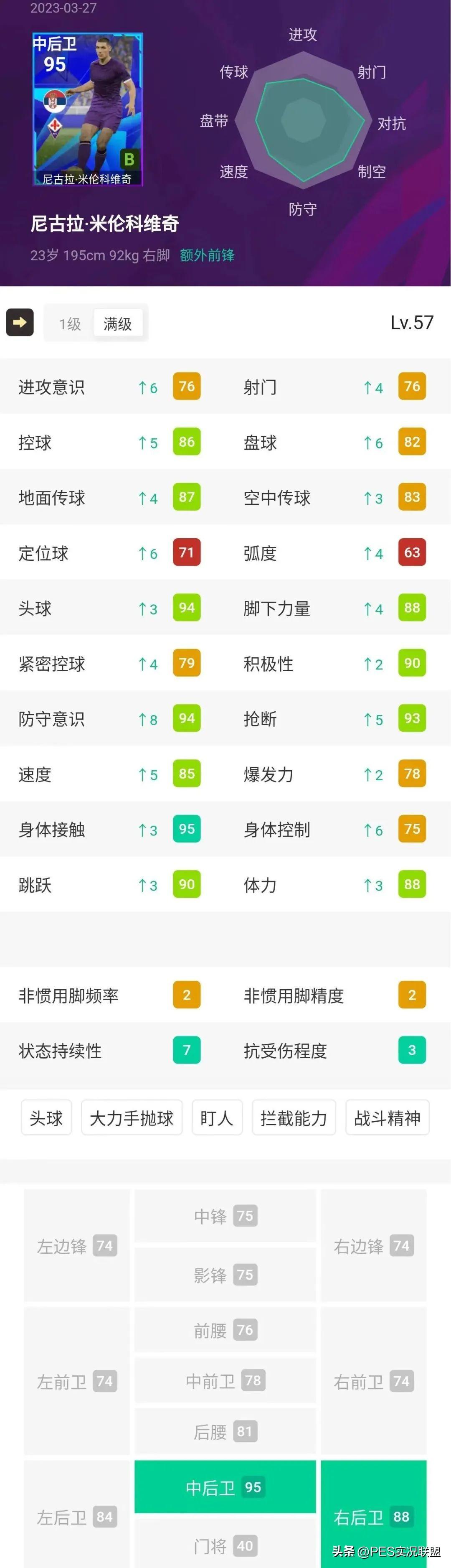The height and width of the screenshot is (1568, 451).
Task: Select the 满级 level tab
Action: click(117, 324)
